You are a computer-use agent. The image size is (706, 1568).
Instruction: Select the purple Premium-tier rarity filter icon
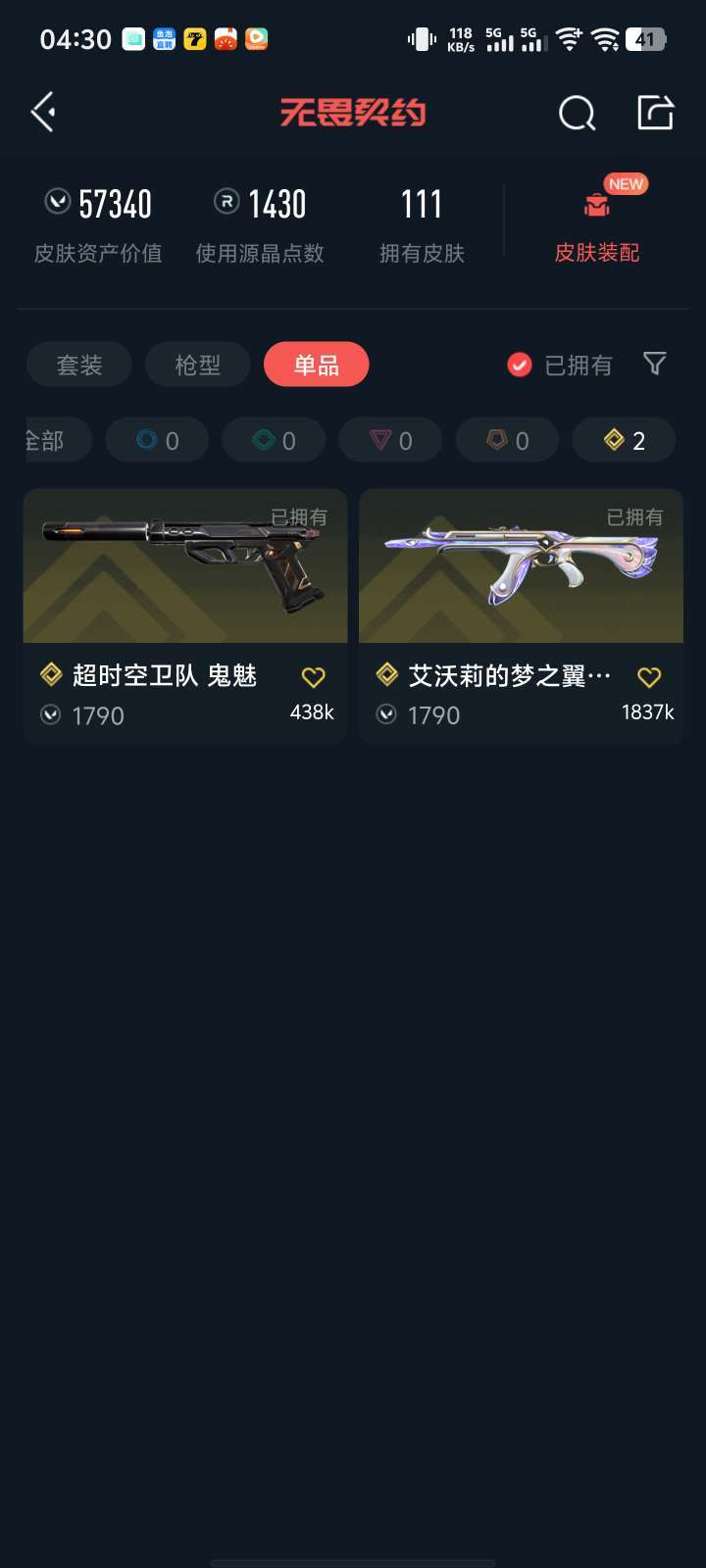coord(390,439)
